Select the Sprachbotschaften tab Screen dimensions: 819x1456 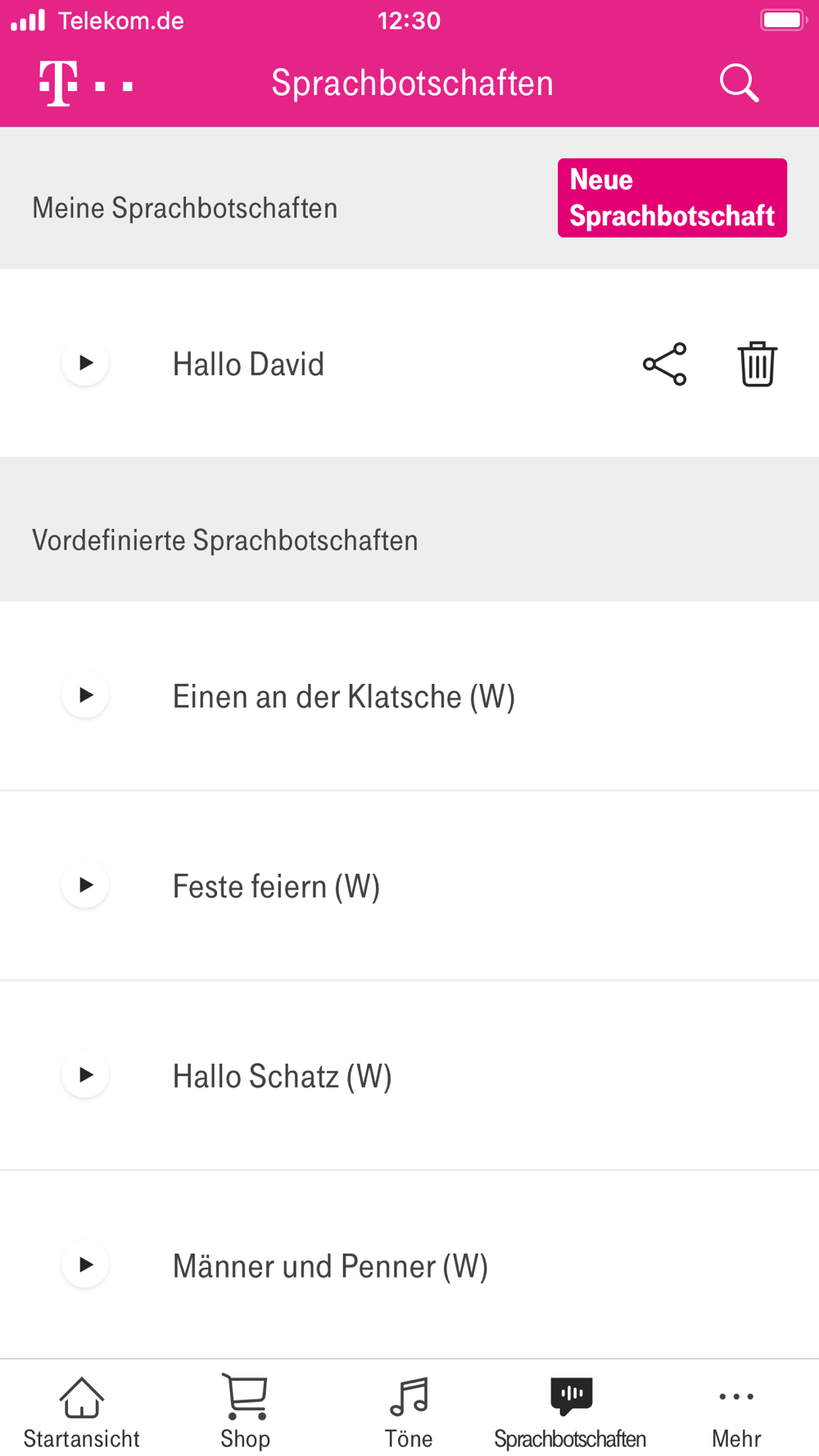571,1412
